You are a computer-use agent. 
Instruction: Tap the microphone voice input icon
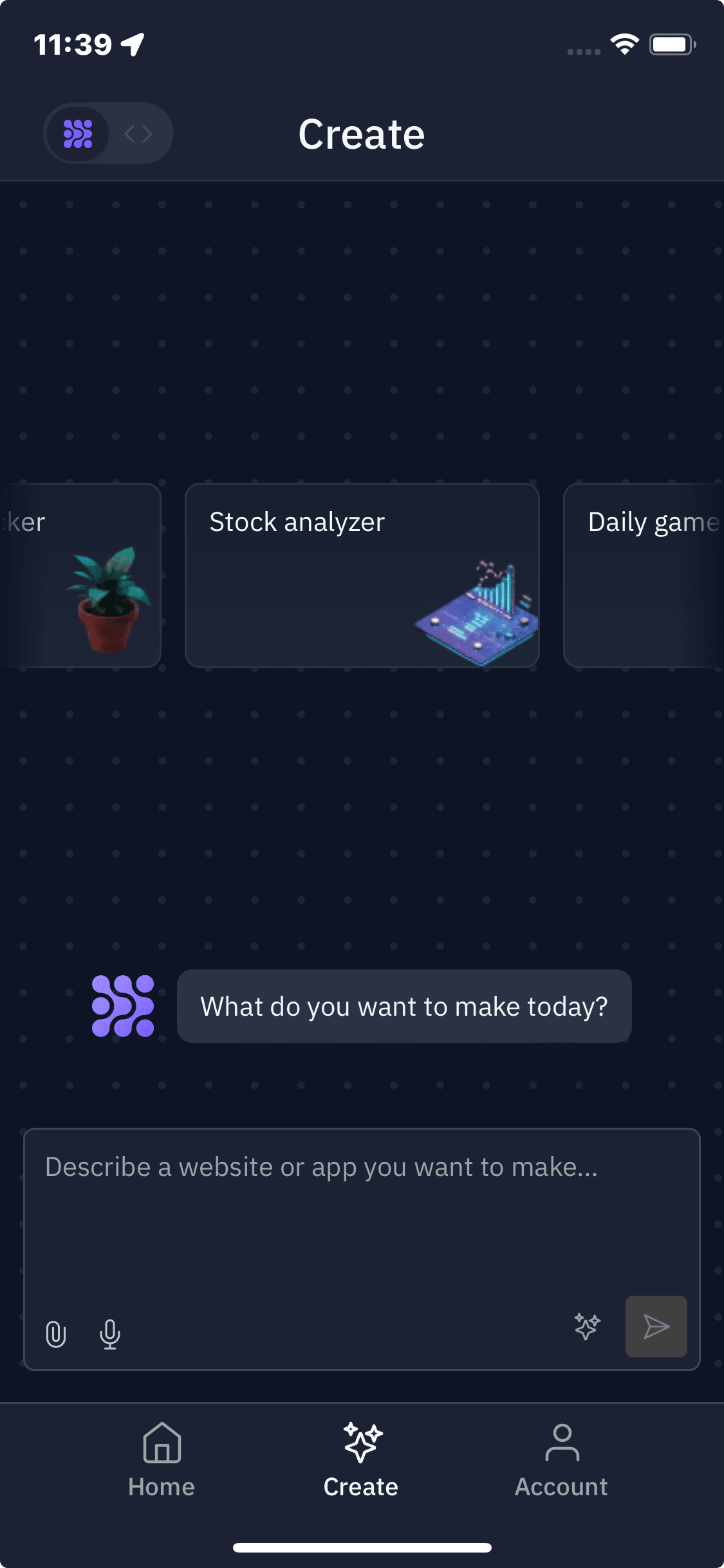click(109, 1326)
